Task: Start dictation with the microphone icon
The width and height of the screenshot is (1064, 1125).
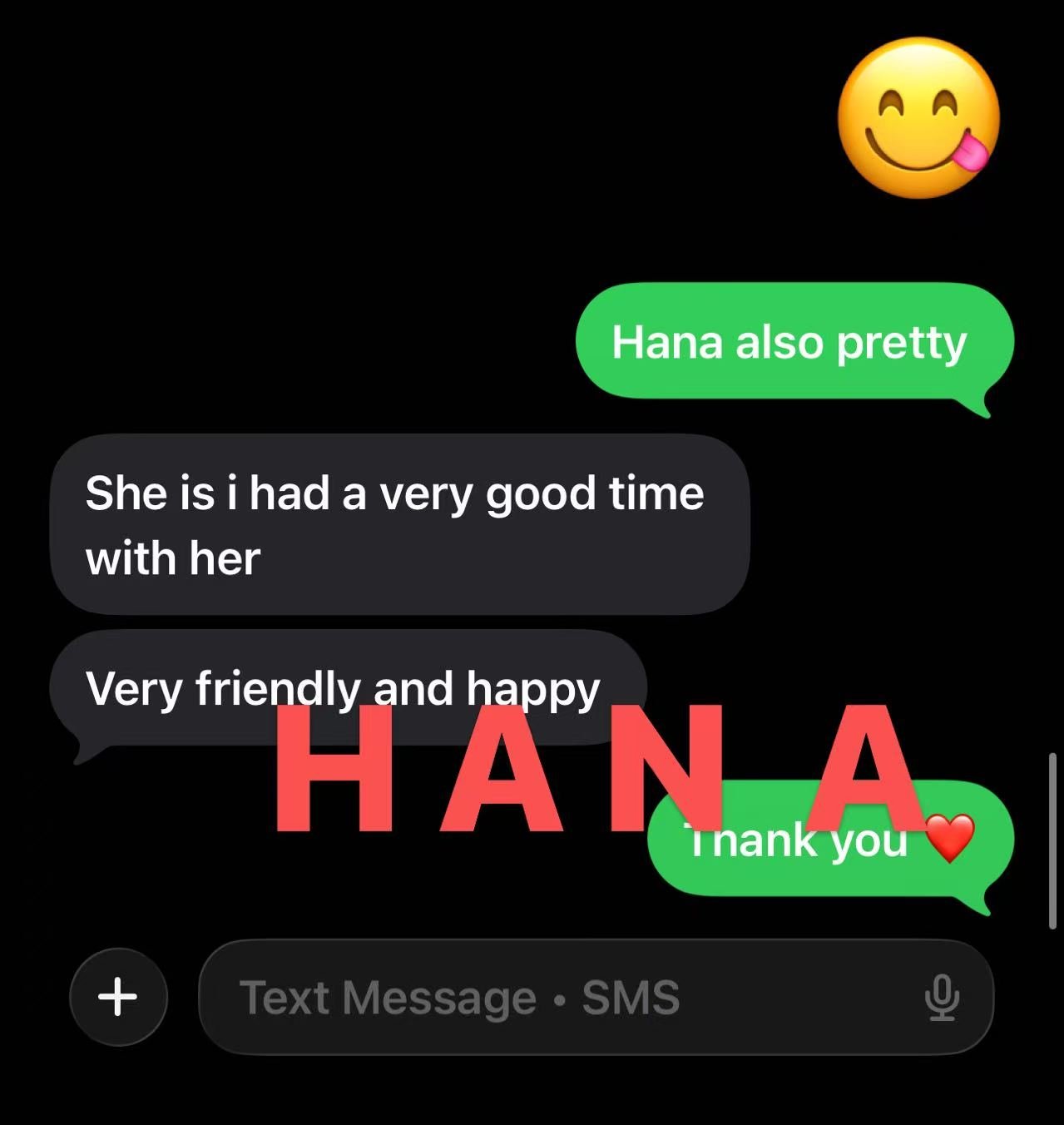Action: pos(942,998)
